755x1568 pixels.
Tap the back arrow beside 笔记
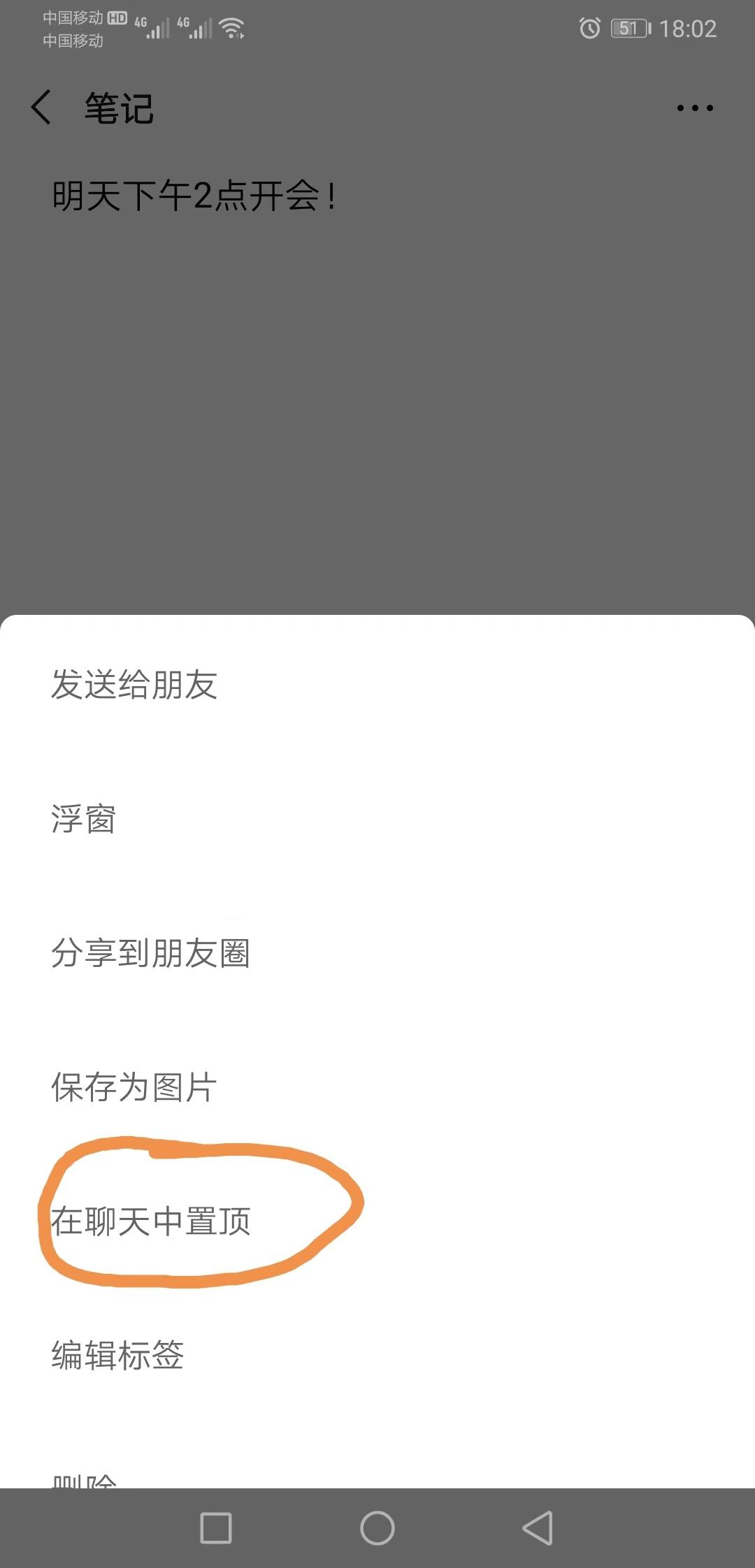42,108
